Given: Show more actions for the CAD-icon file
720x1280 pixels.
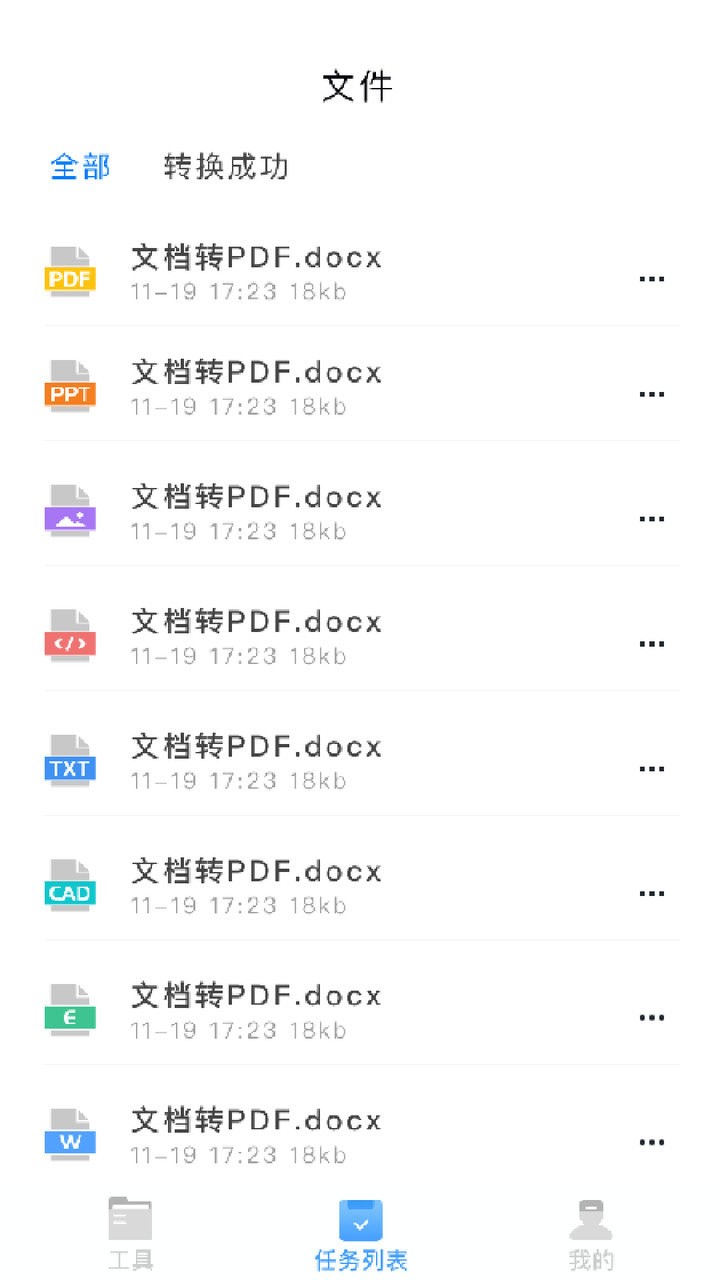Looking at the screenshot, I should pyautogui.click(x=651, y=893).
